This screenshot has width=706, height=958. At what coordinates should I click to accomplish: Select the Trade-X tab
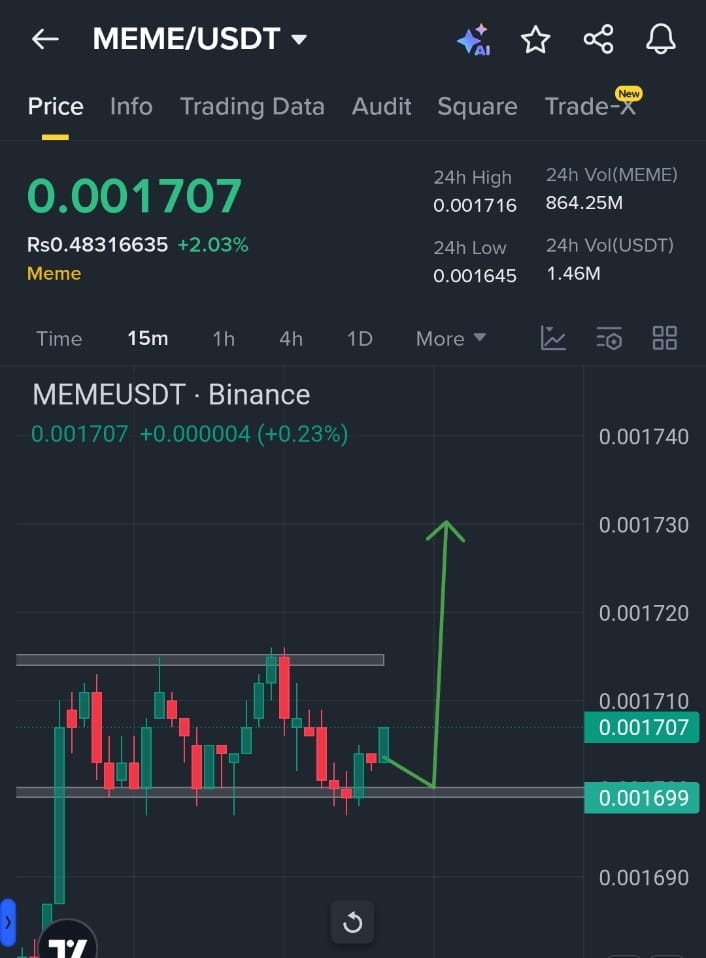click(x=590, y=107)
